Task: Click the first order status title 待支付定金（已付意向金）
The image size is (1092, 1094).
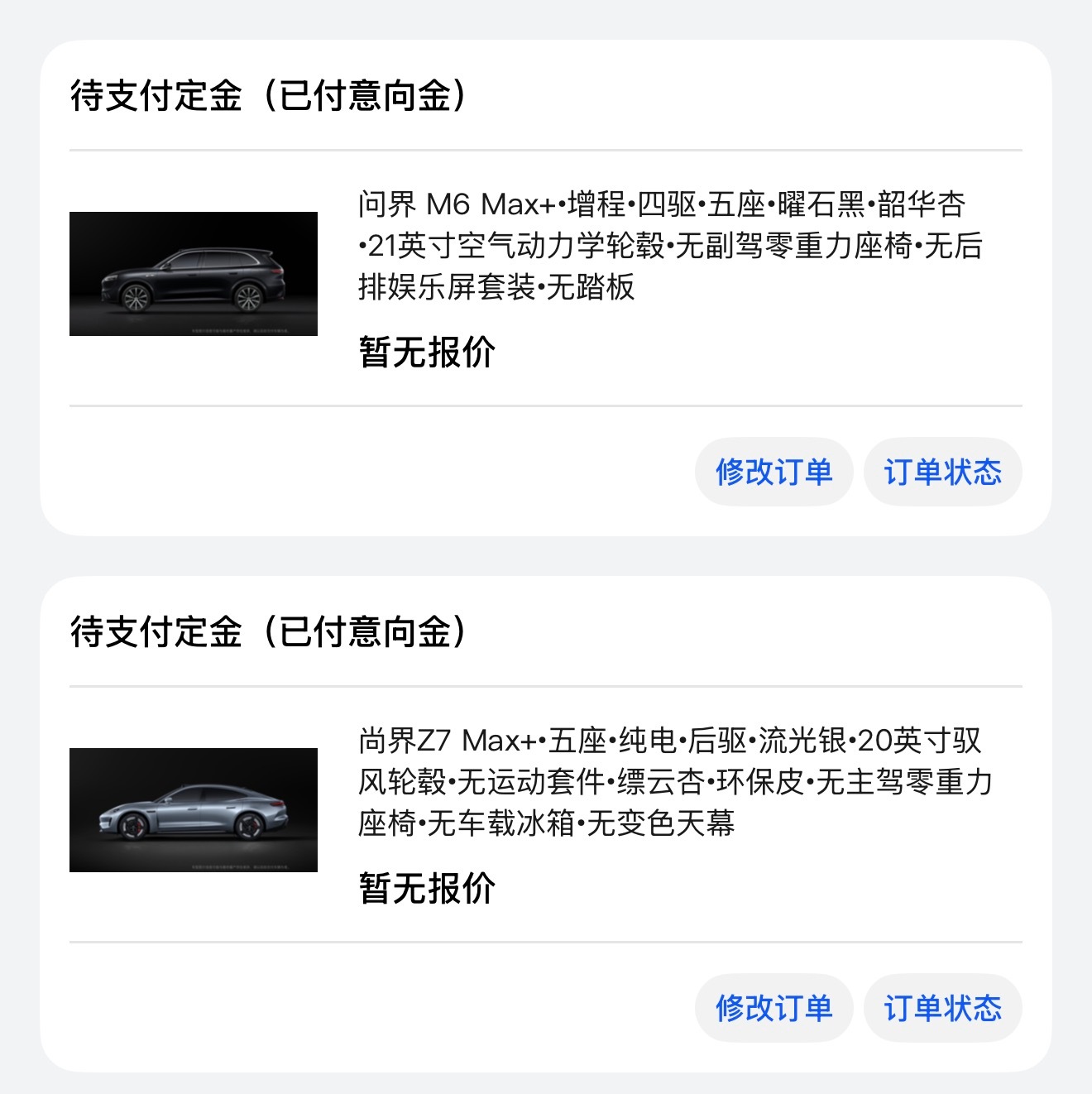Action: point(271,95)
